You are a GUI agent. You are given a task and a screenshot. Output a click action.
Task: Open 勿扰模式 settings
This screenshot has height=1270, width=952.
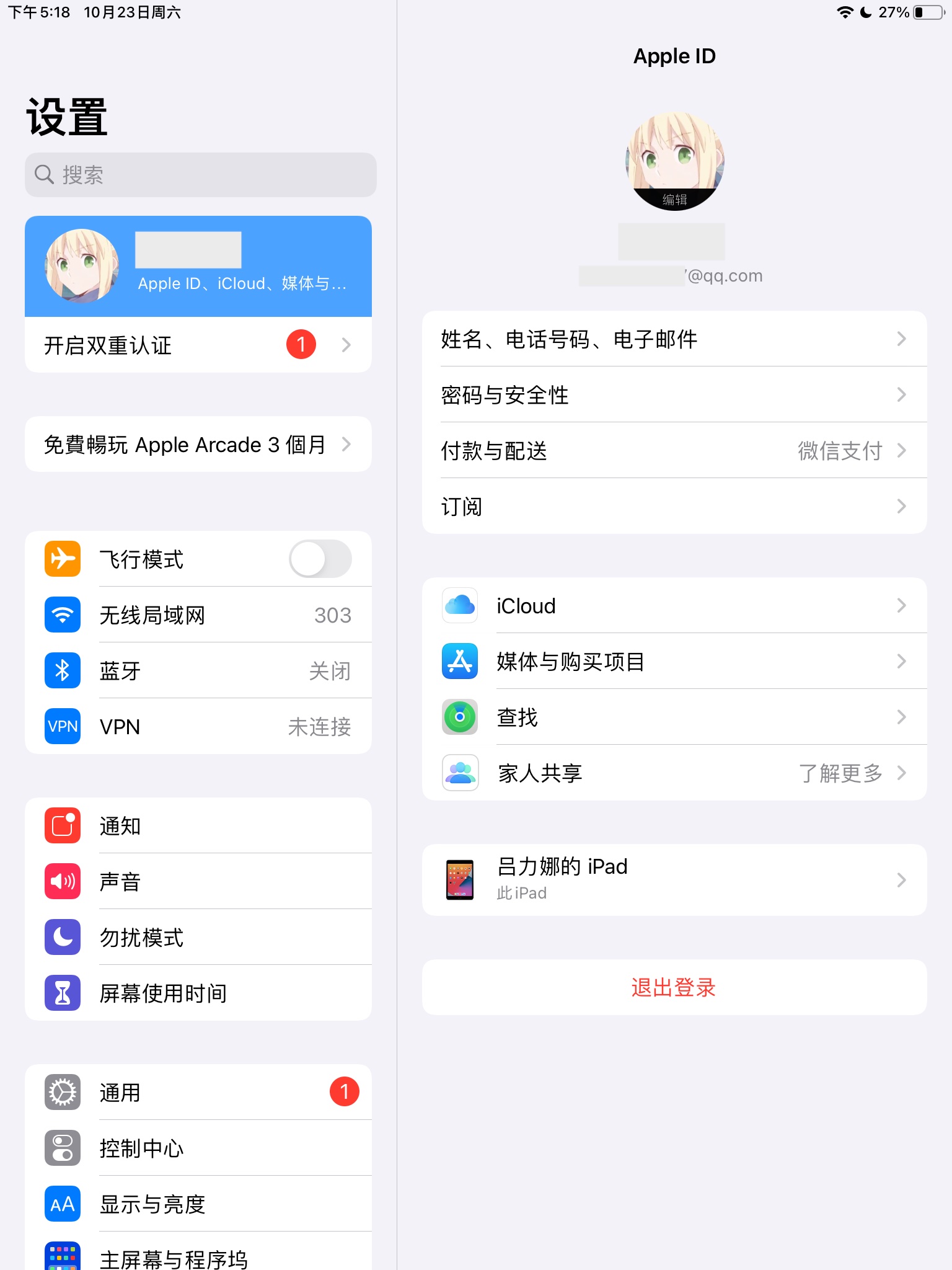(198, 938)
